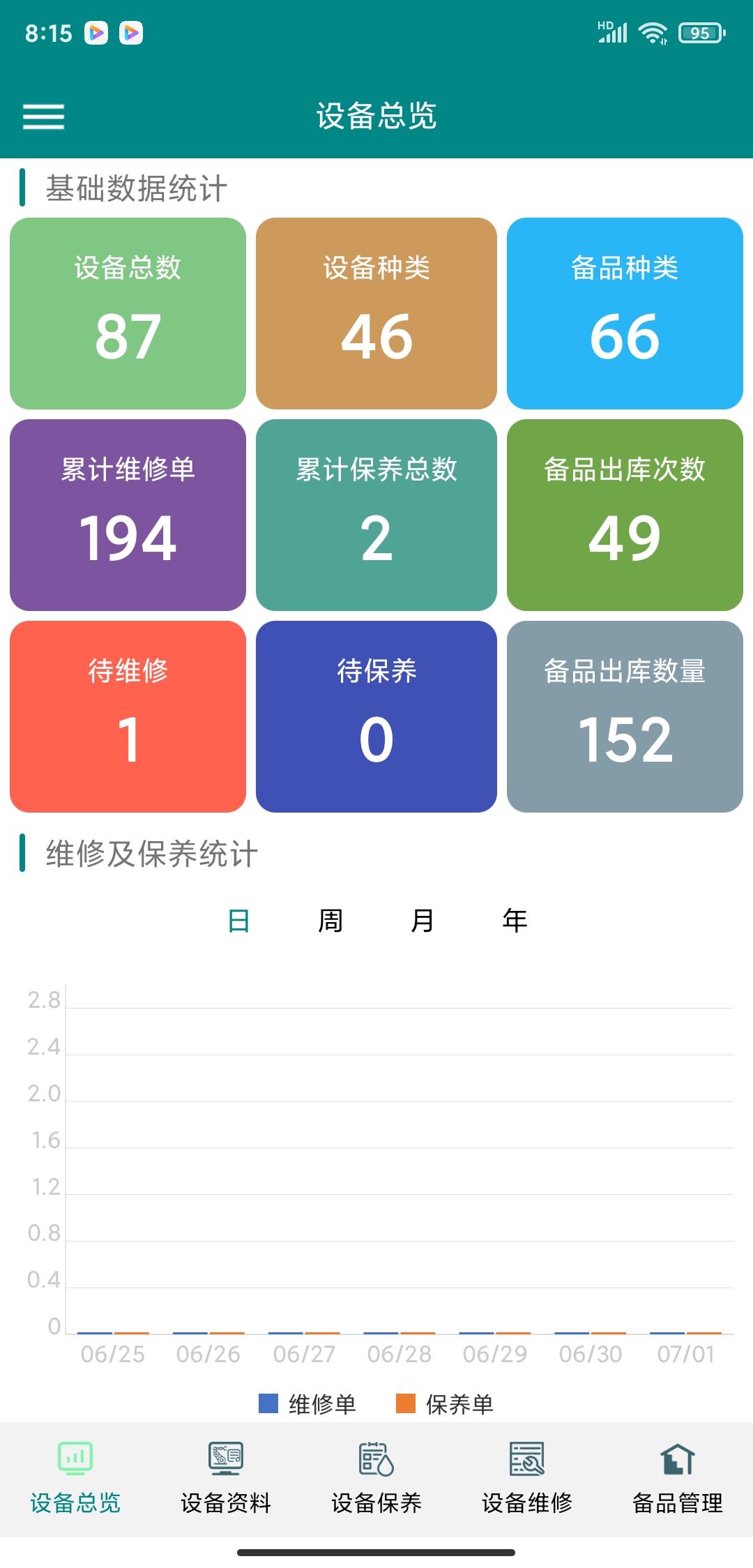Toggle 维修单 legend in chart

(x=308, y=1403)
